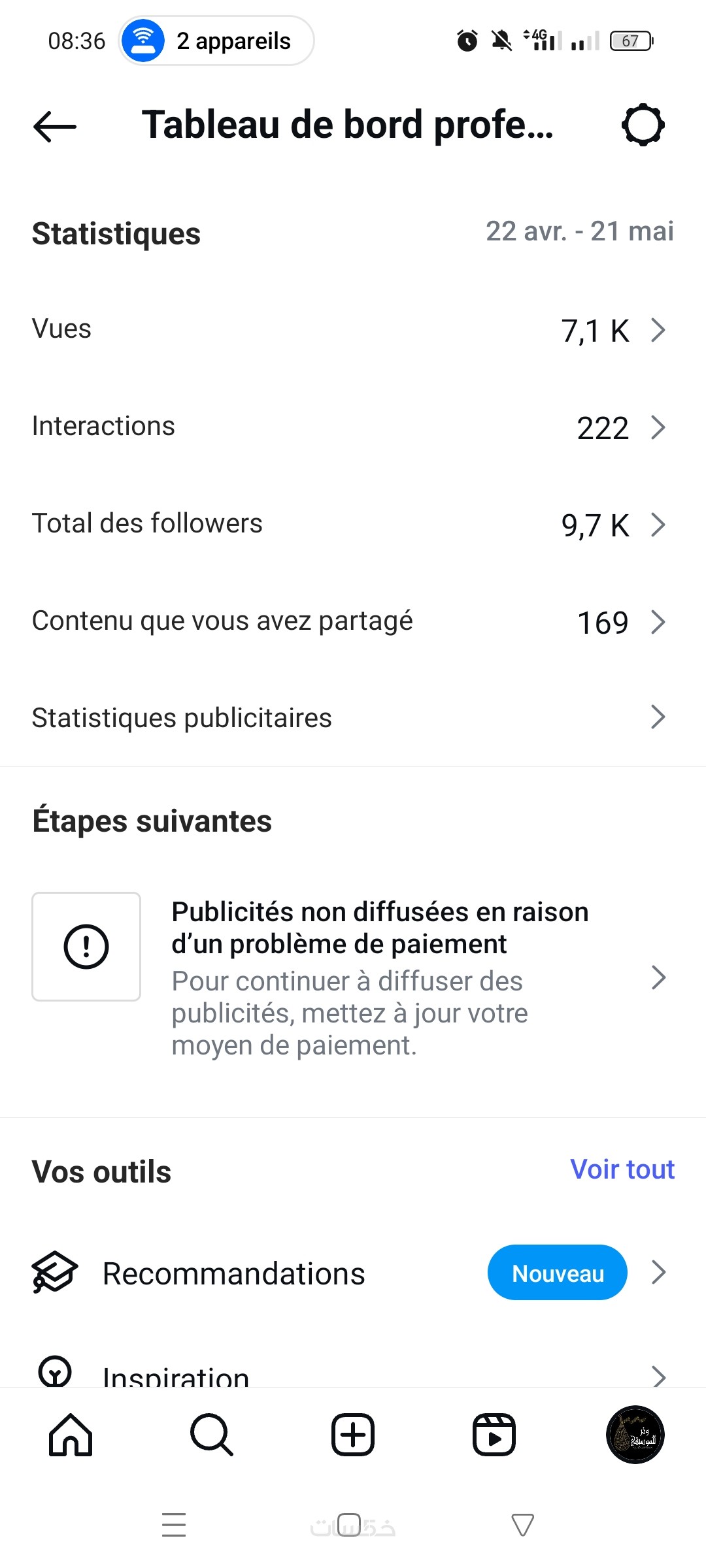The height and width of the screenshot is (1568, 706).
Task: Open Statistiques publicitaires
Action: [x=353, y=717]
